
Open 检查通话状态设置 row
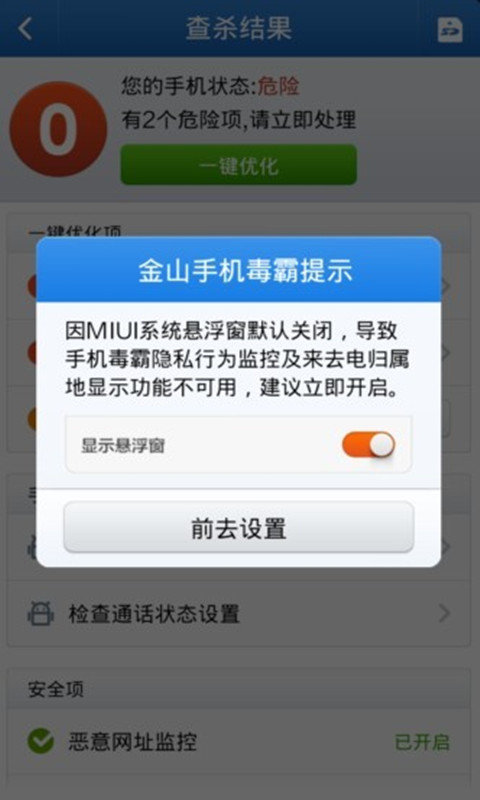coord(239,614)
